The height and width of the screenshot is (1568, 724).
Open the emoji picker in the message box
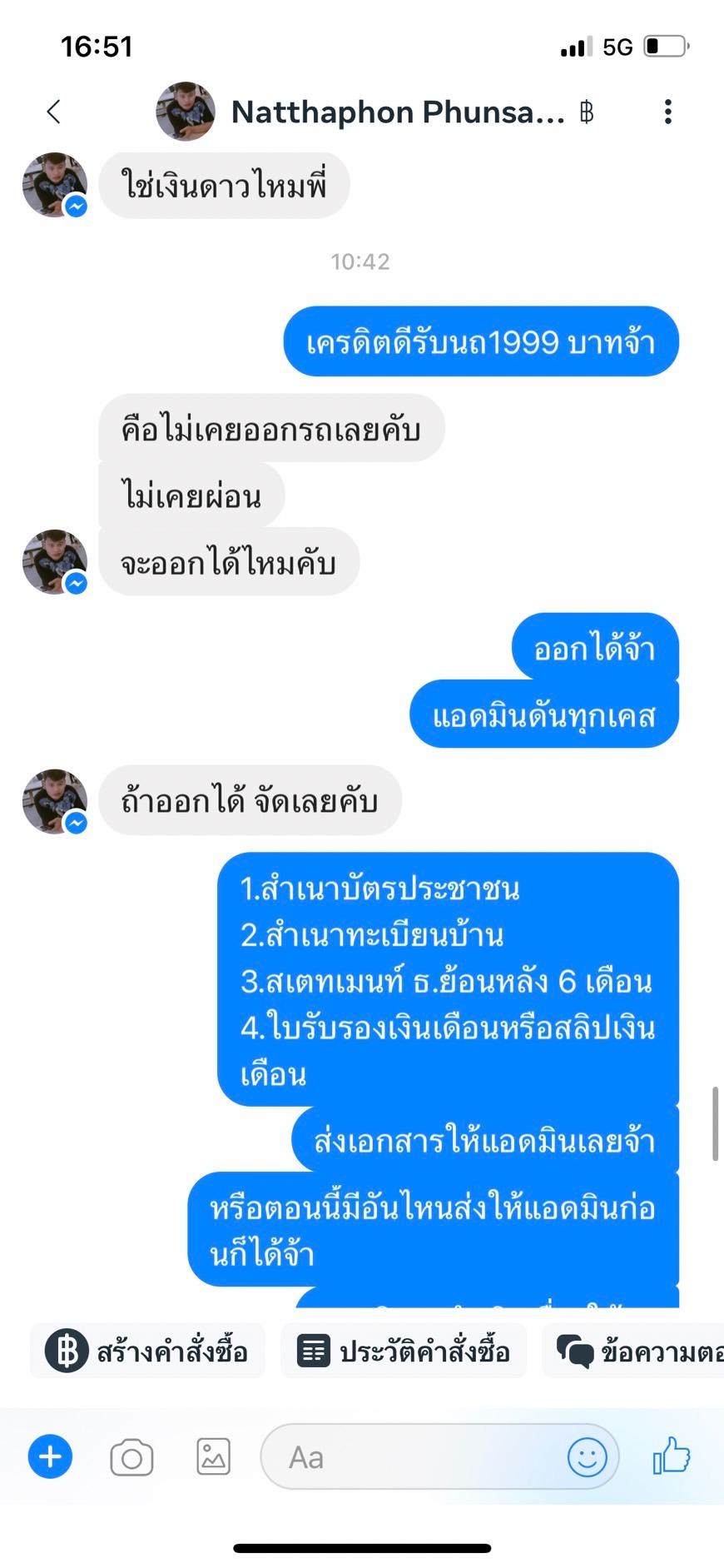tap(587, 1457)
